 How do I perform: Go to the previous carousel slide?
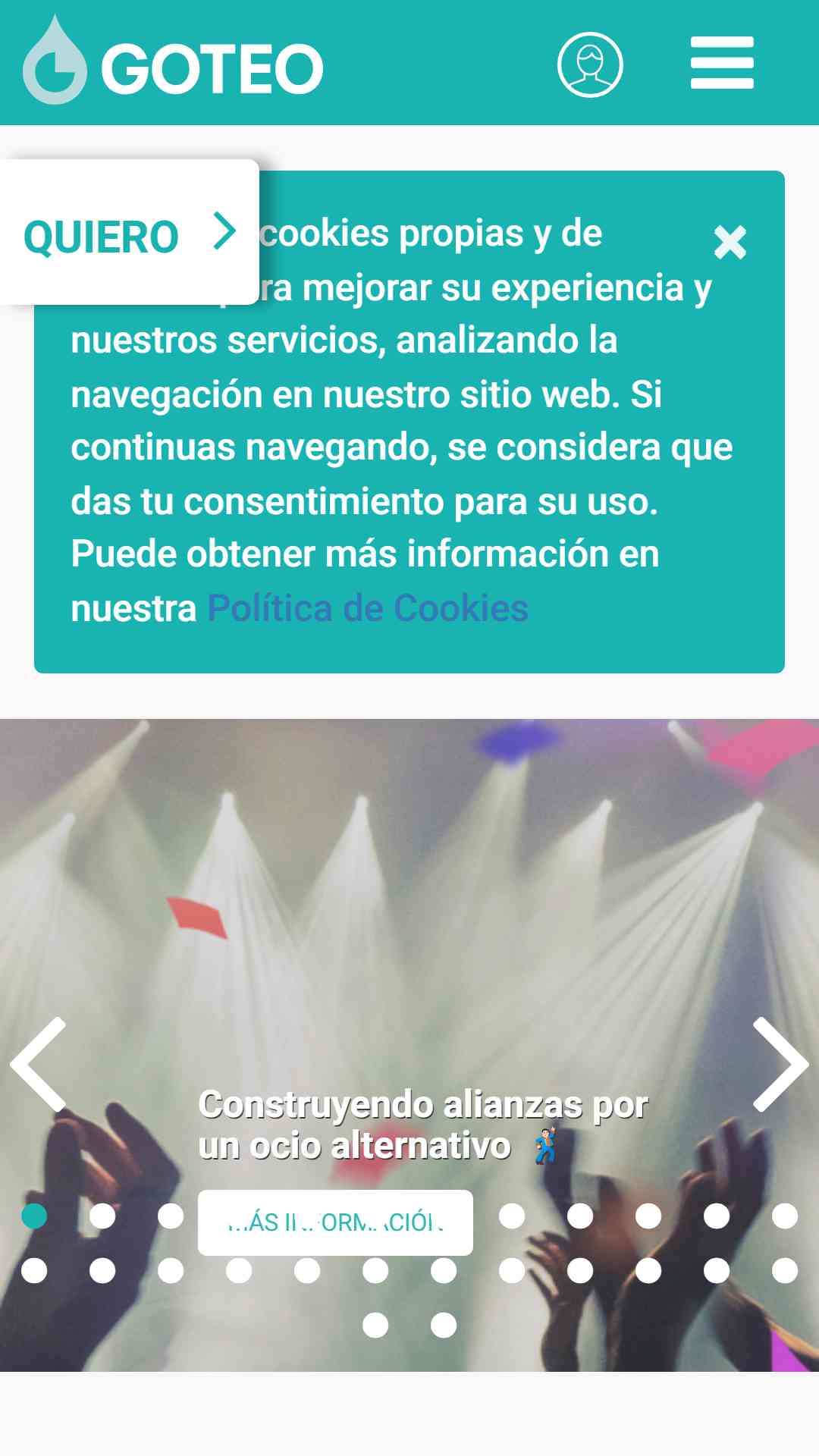[39, 1065]
